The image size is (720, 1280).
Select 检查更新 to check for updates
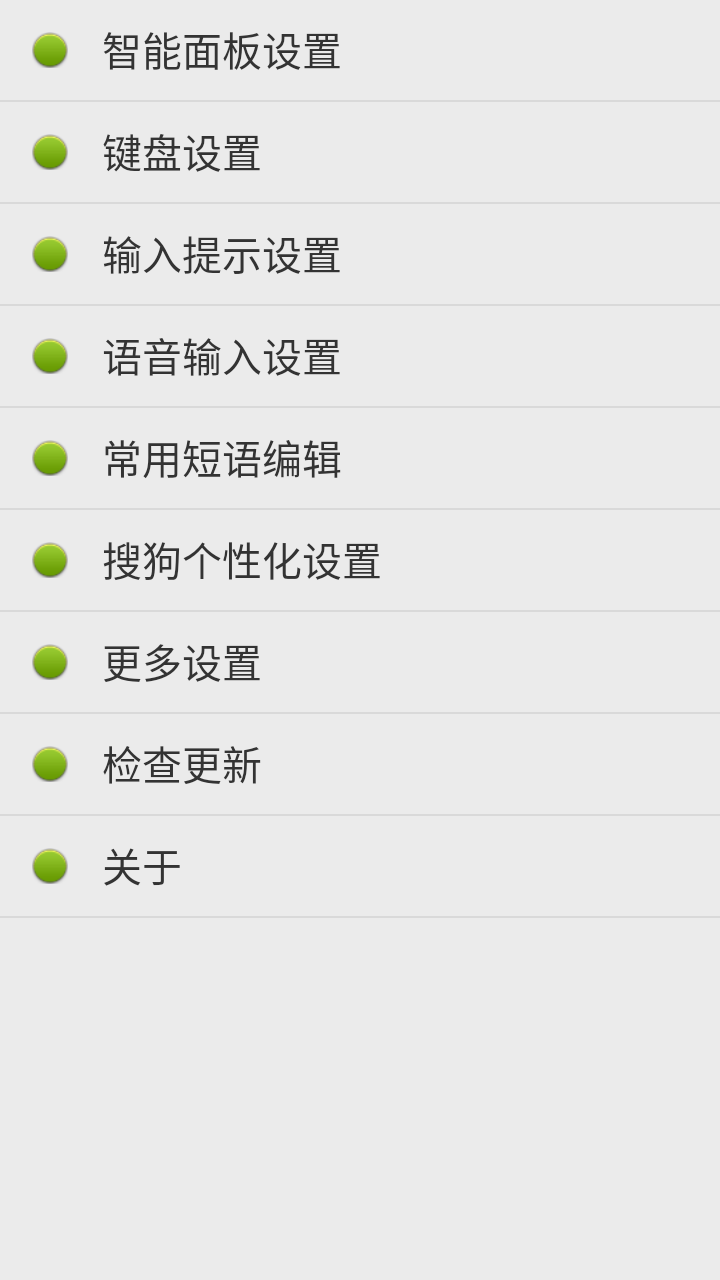tap(180, 764)
